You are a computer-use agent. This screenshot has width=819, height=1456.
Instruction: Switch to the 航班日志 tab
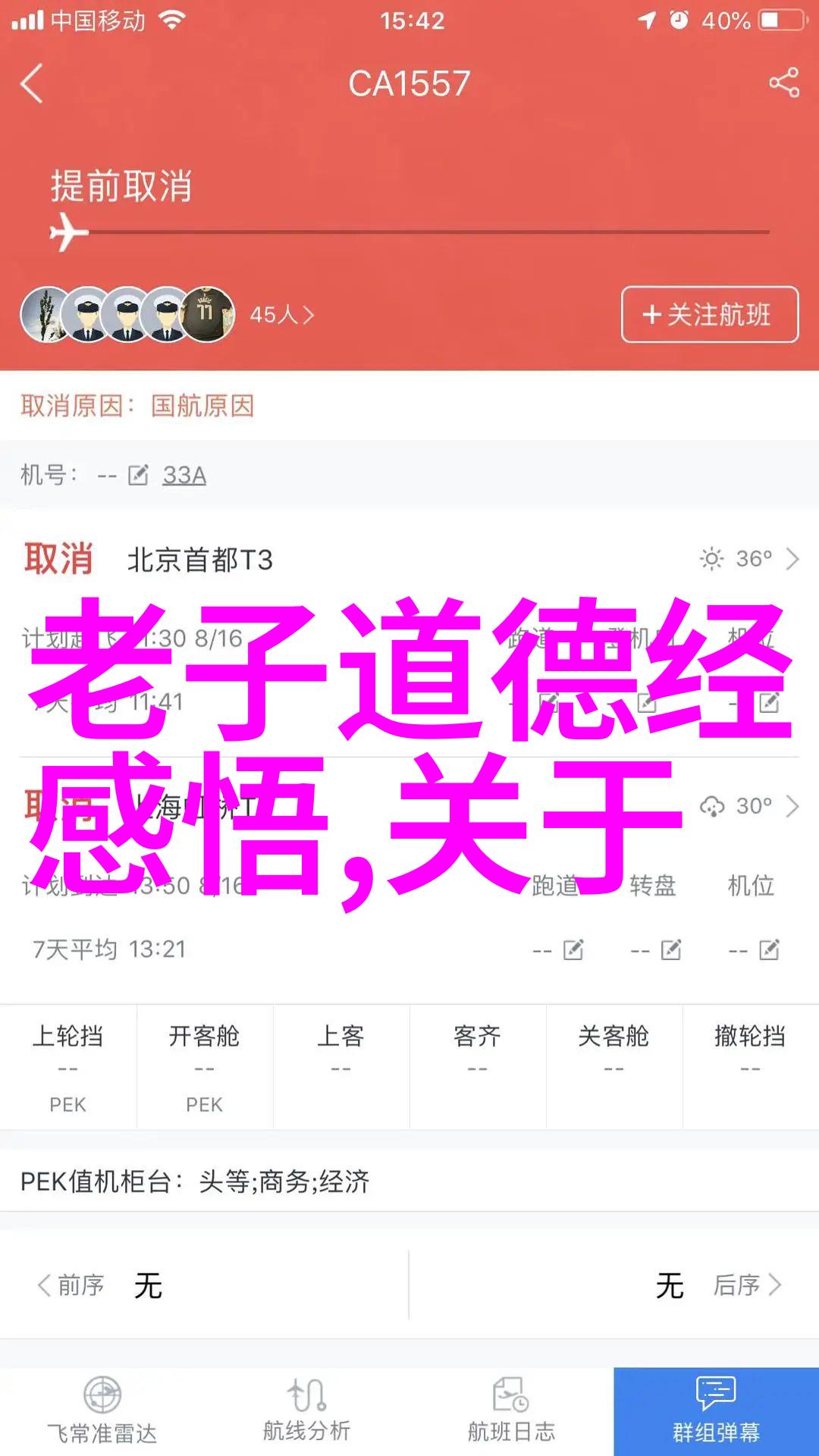click(511, 1411)
